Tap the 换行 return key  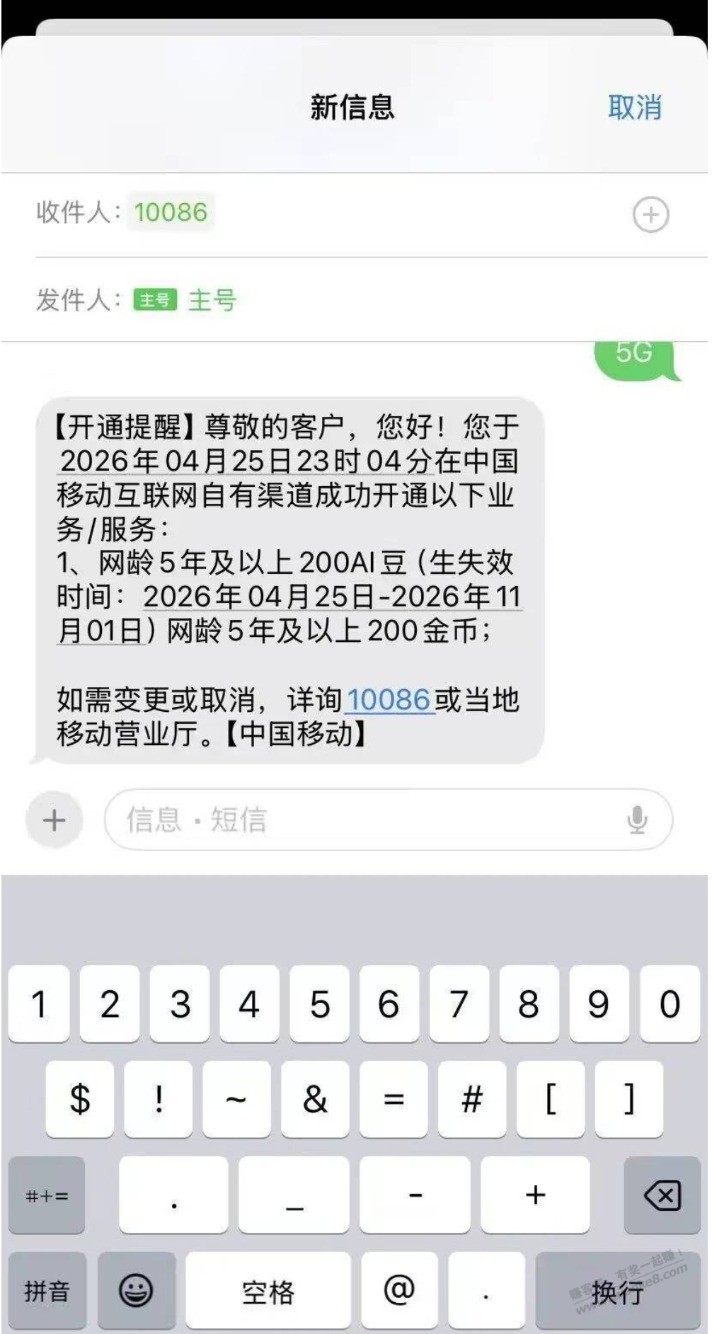[x=617, y=1291]
